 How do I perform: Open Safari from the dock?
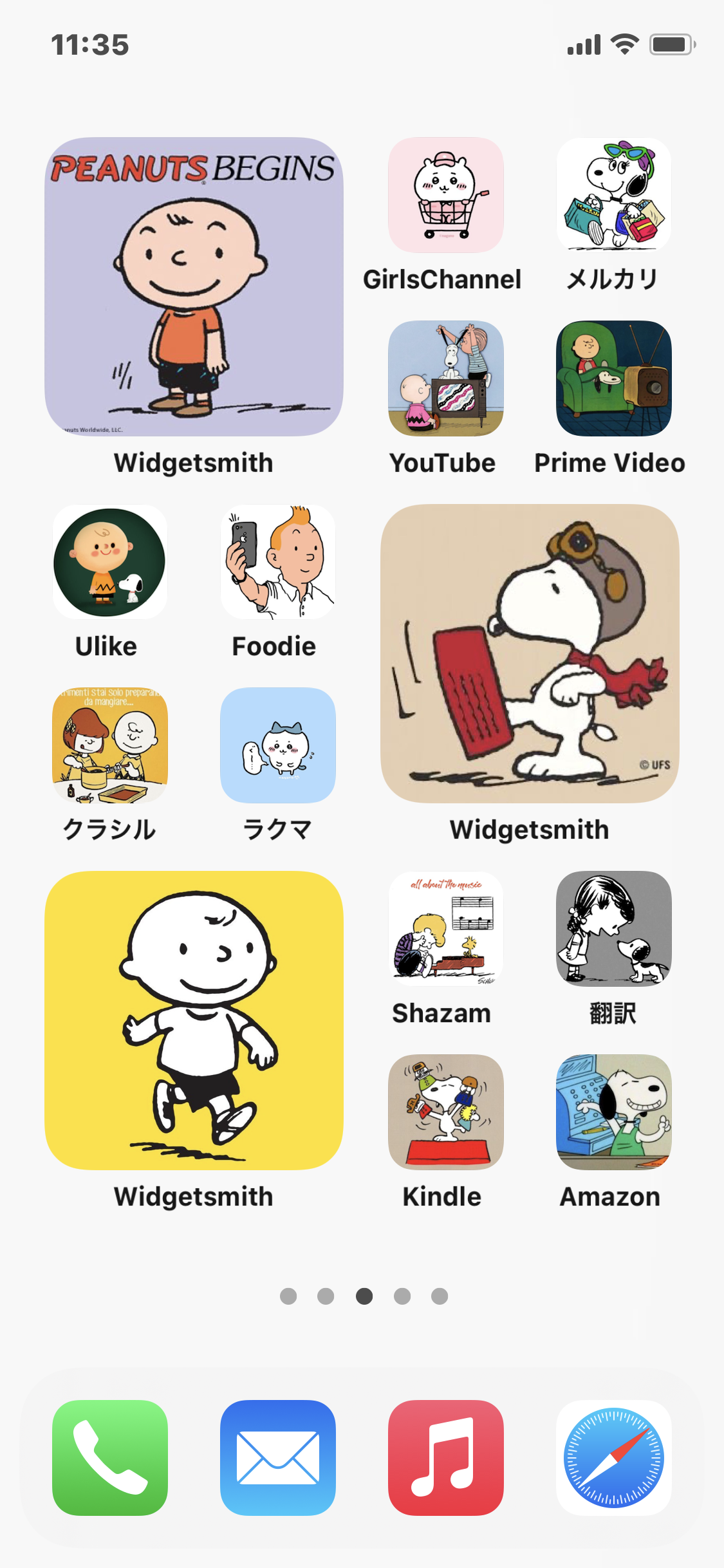pos(613,1458)
